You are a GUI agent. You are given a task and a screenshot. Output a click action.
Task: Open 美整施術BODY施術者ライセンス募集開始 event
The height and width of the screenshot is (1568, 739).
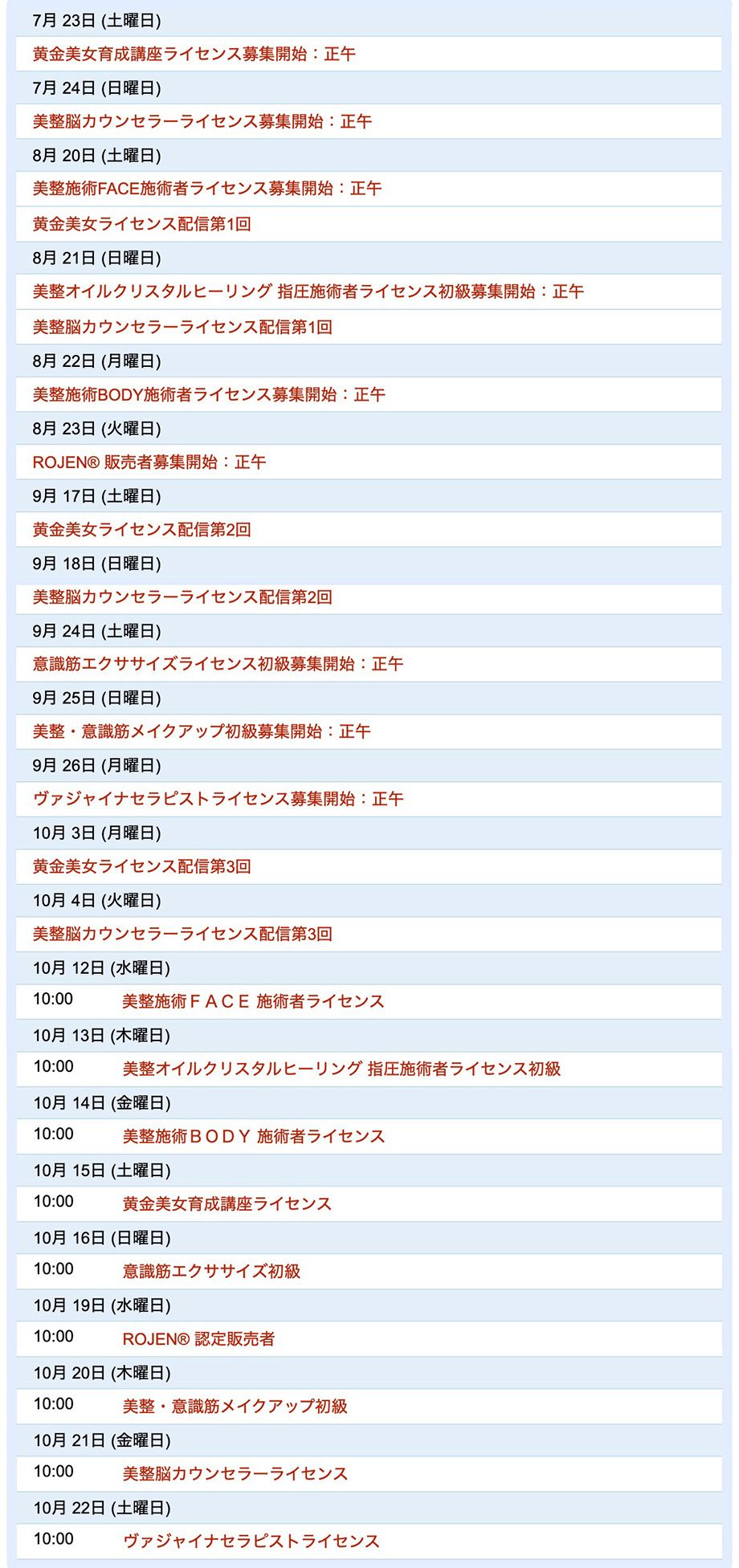pos(208,394)
